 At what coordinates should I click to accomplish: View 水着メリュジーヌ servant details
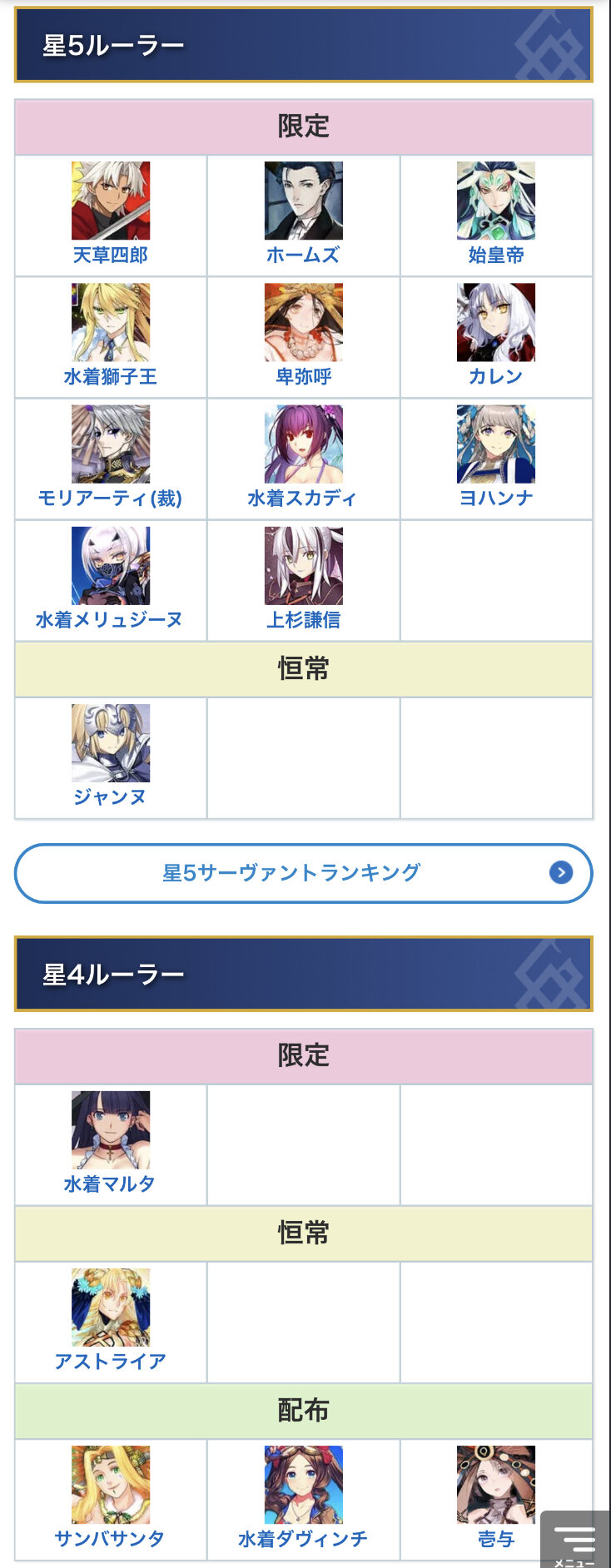pos(111,578)
